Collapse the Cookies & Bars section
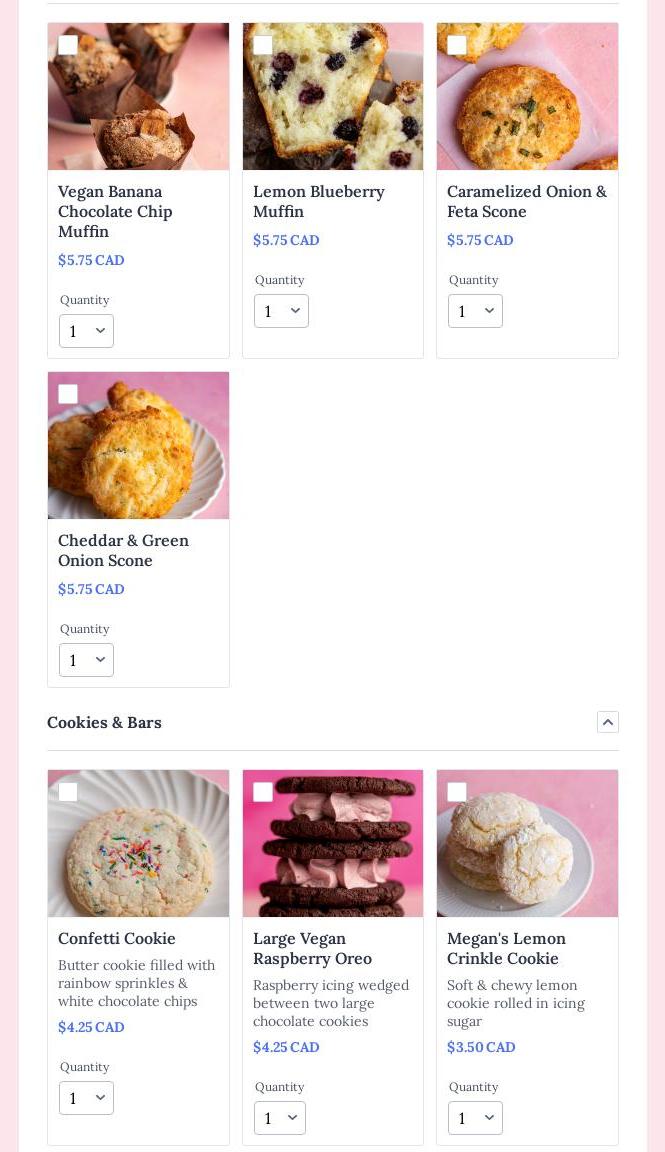This screenshot has width=665, height=1152. coord(608,722)
